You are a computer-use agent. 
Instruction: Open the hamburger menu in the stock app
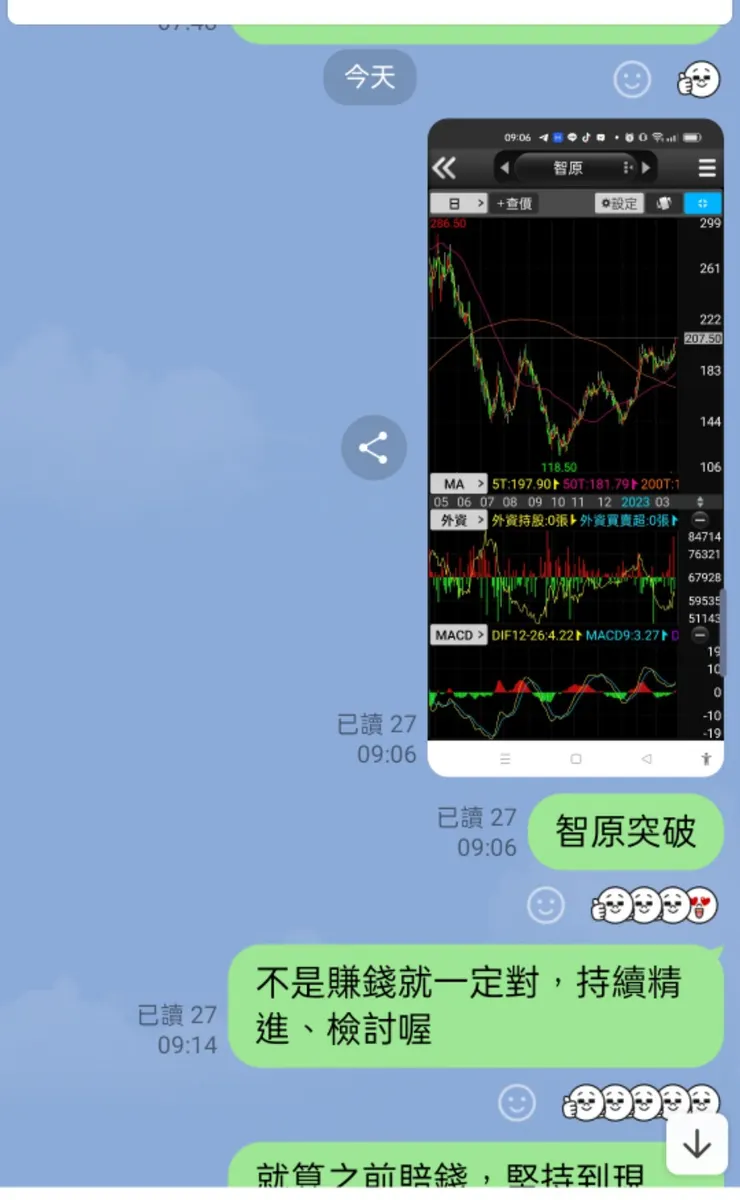pos(707,167)
